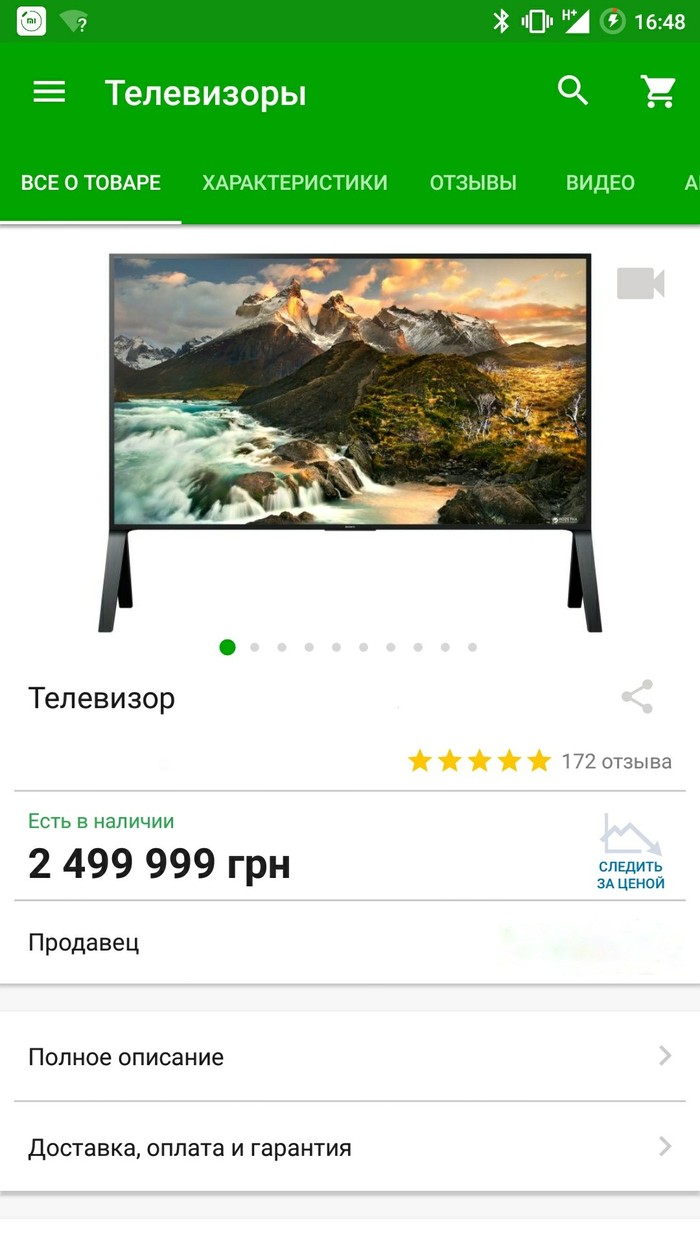Open the hamburger navigation menu
The height and width of the screenshot is (1244, 700).
click(49, 92)
